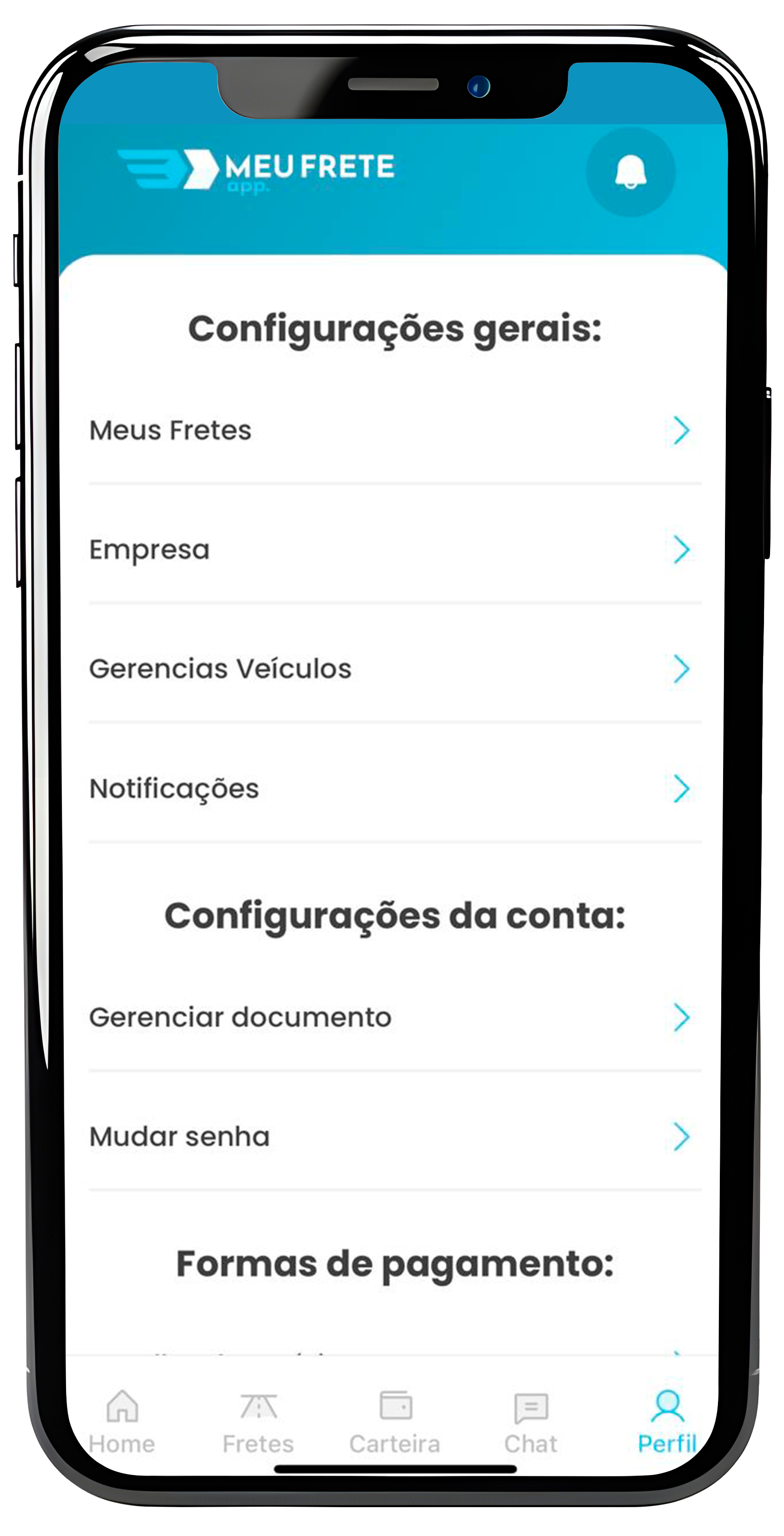
Task: Open the Notificações settings row
Action: click(x=393, y=788)
